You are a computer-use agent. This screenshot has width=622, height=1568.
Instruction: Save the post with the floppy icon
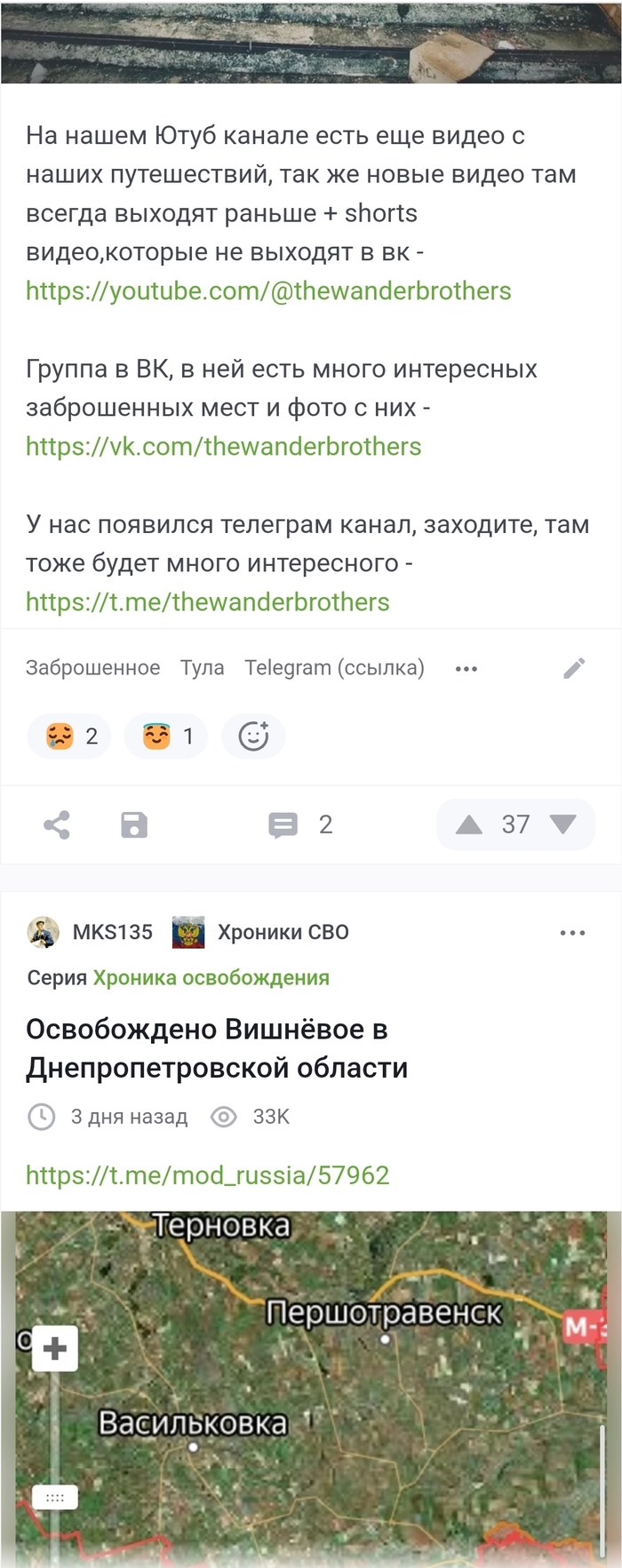click(x=134, y=825)
